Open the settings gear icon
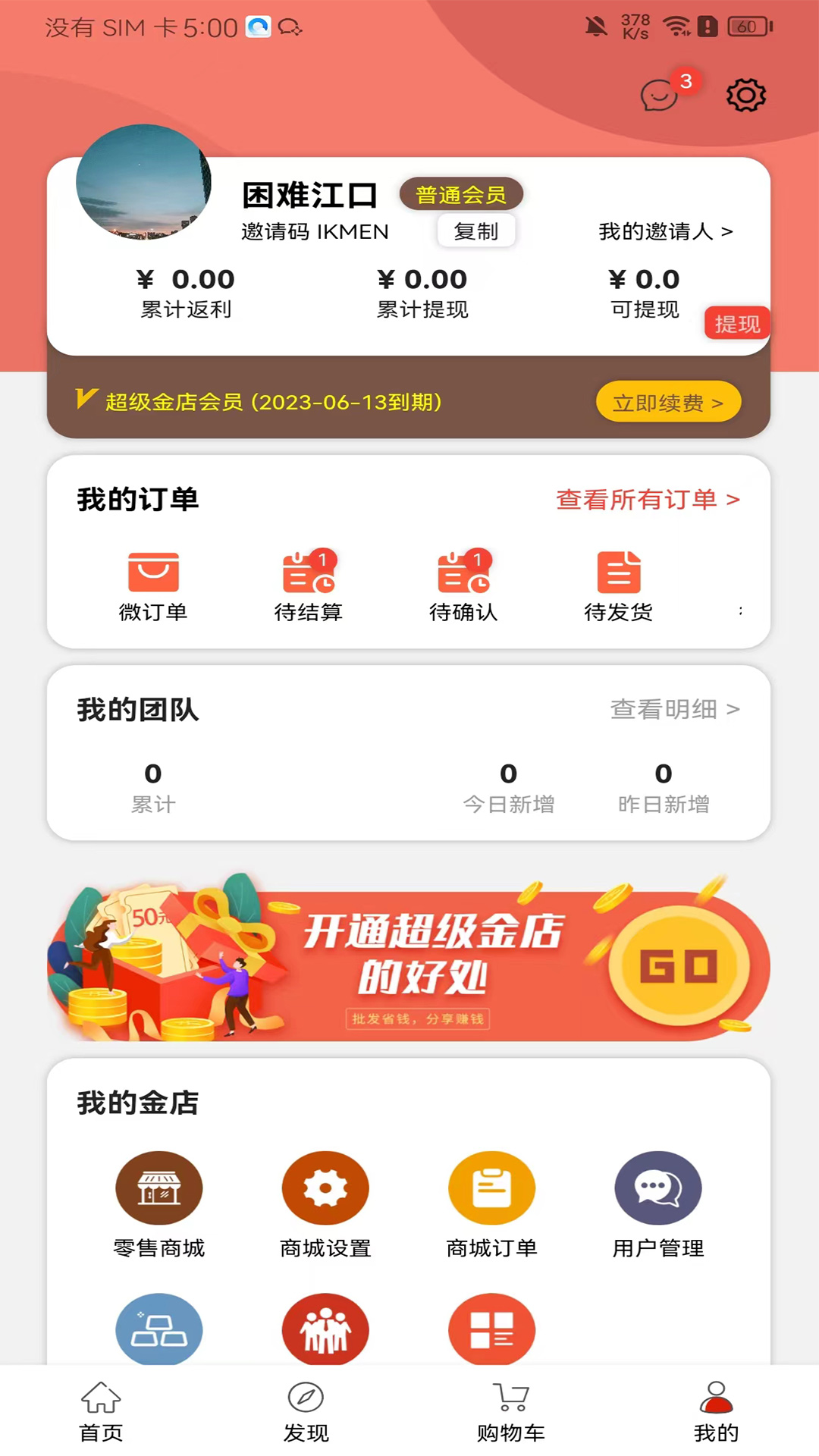Image resolution: width=819 pixels, height=1456 pixels. [746, 96]
